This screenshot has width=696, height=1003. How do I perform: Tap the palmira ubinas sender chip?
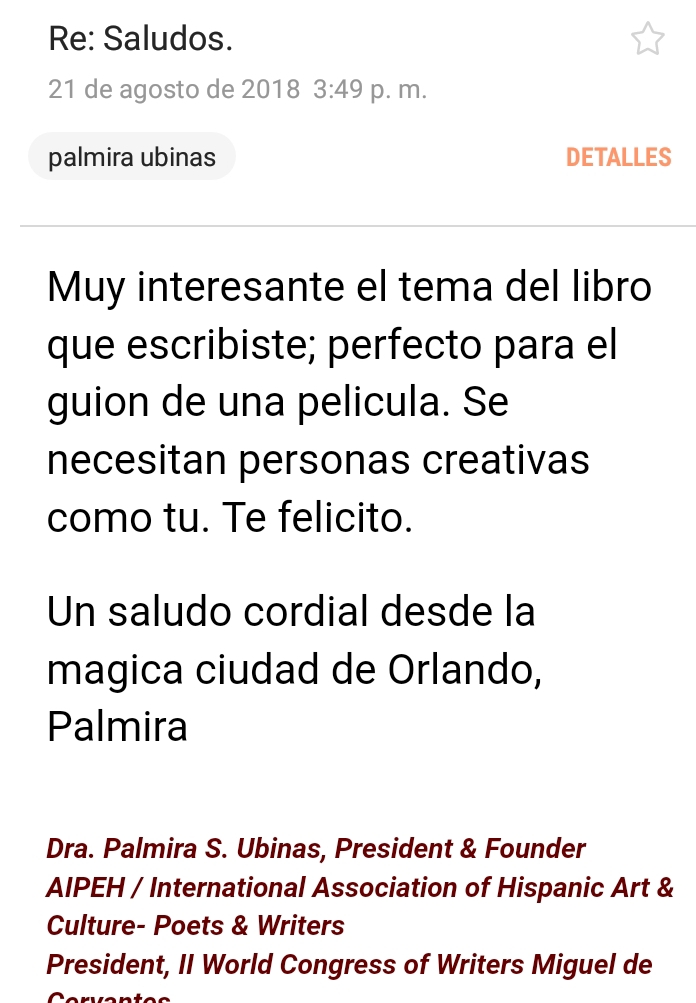[x=132, y=157]
